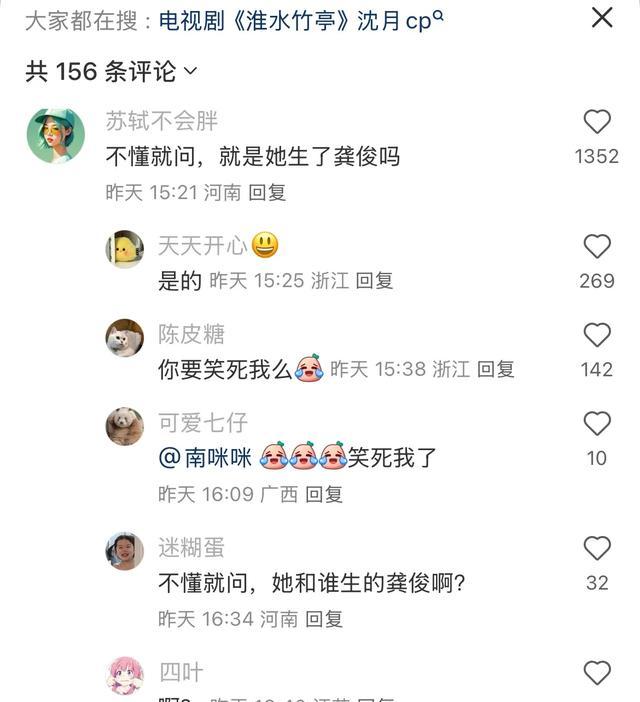Reply to 迷糊蛋's comment
This screenshot has height=702, width=640.
[324, 619]
